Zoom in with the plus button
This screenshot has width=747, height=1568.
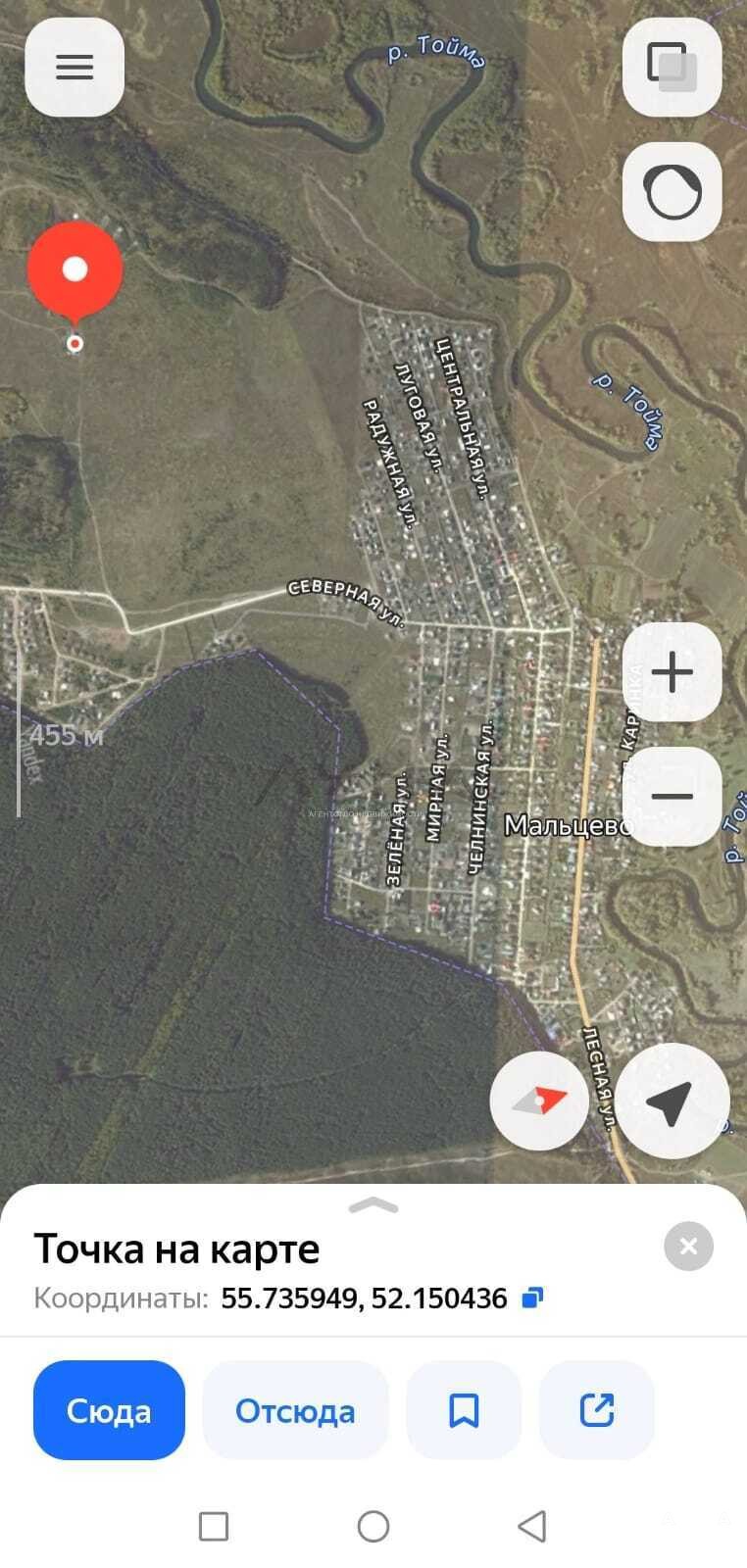point(672,672)
